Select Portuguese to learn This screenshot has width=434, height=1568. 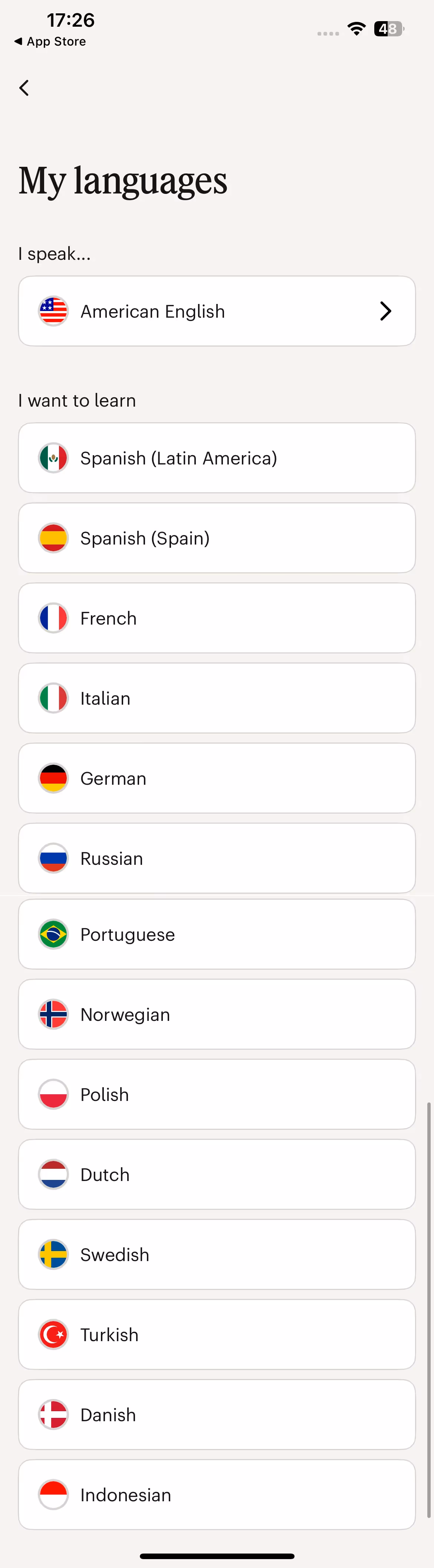click(217, 934)
